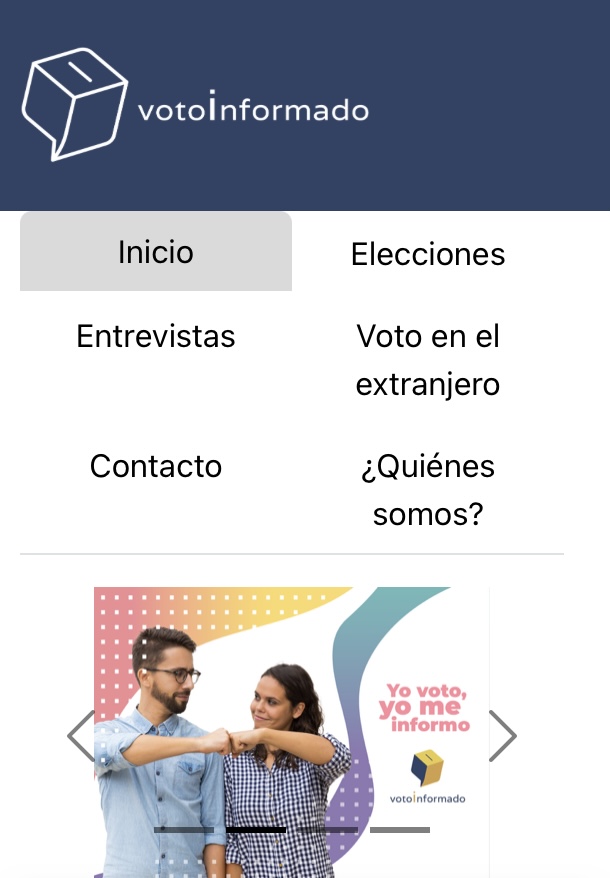610x878 pixels.
Task: Jump to the first carousel slide indicator
Action: tap(184, 829)
